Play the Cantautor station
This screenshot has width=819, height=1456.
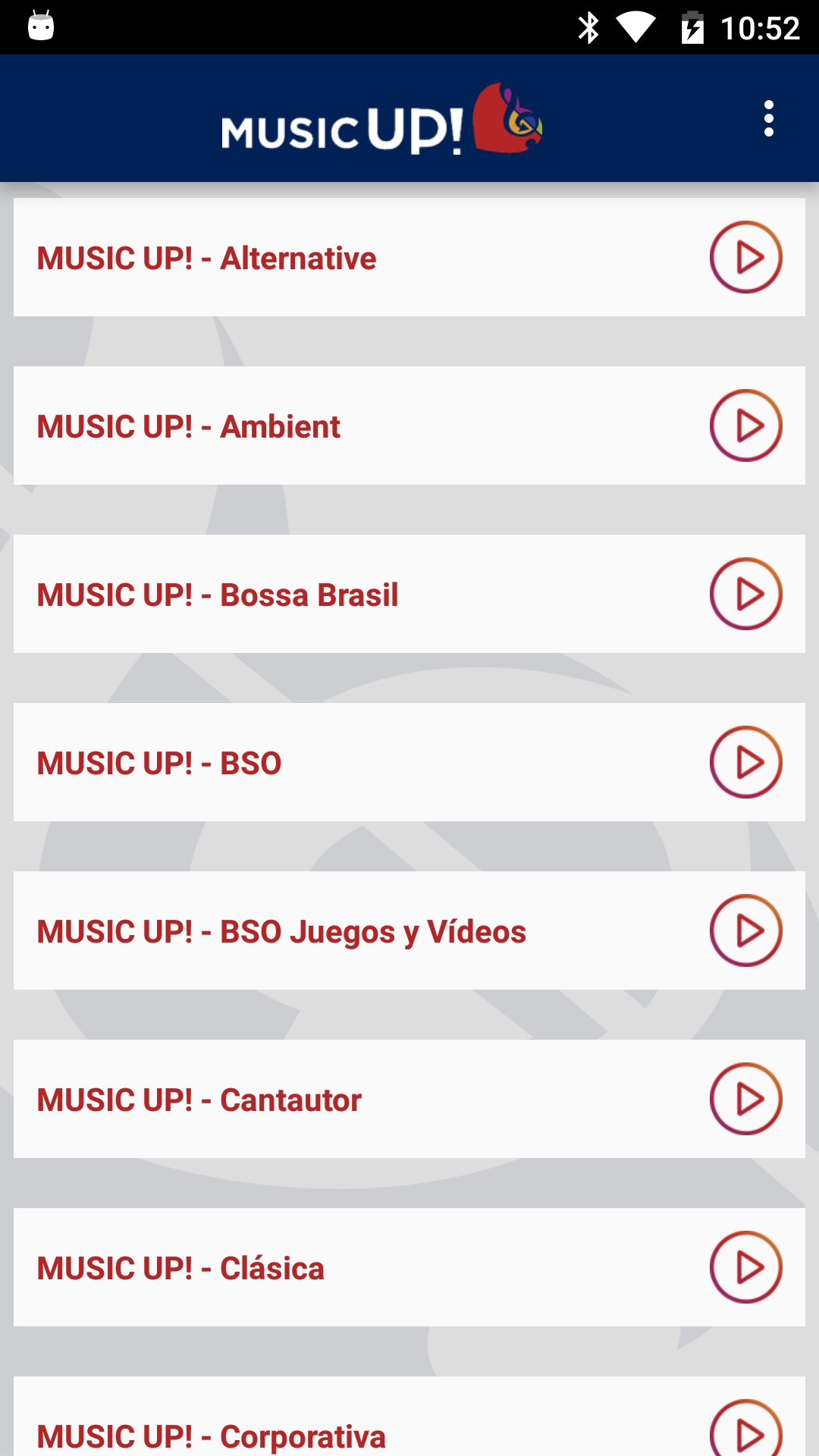coord(746,1099)
